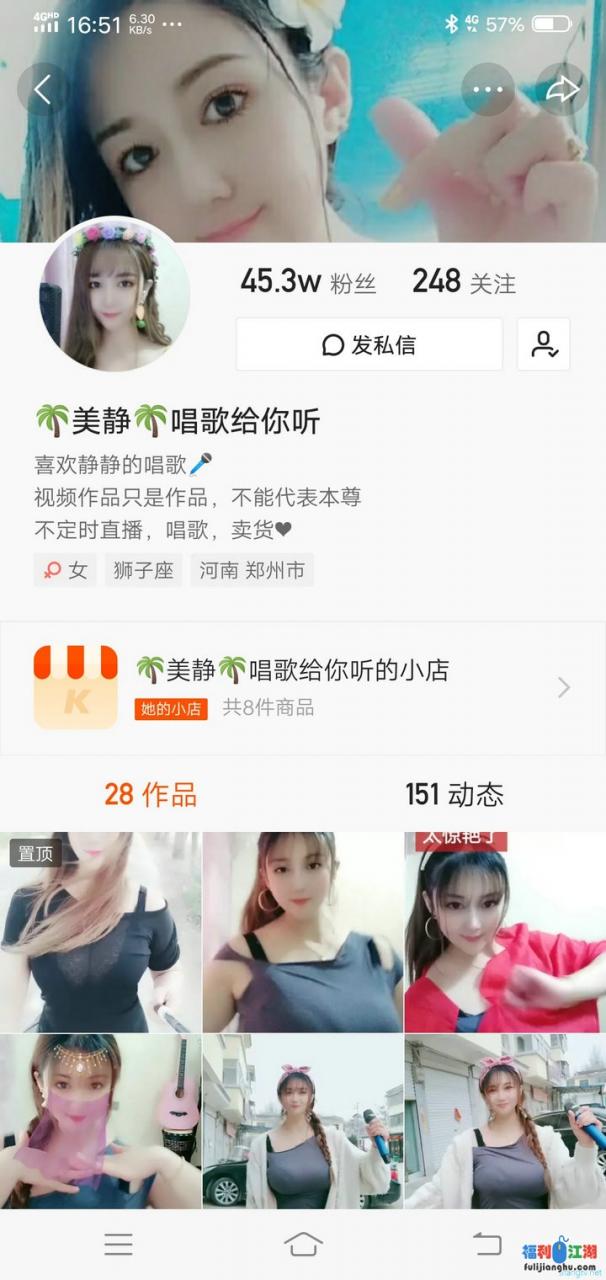Viewport: 606px width, 1280px height.
Task: Tap the system home button
Action: tap(303, 1244)
